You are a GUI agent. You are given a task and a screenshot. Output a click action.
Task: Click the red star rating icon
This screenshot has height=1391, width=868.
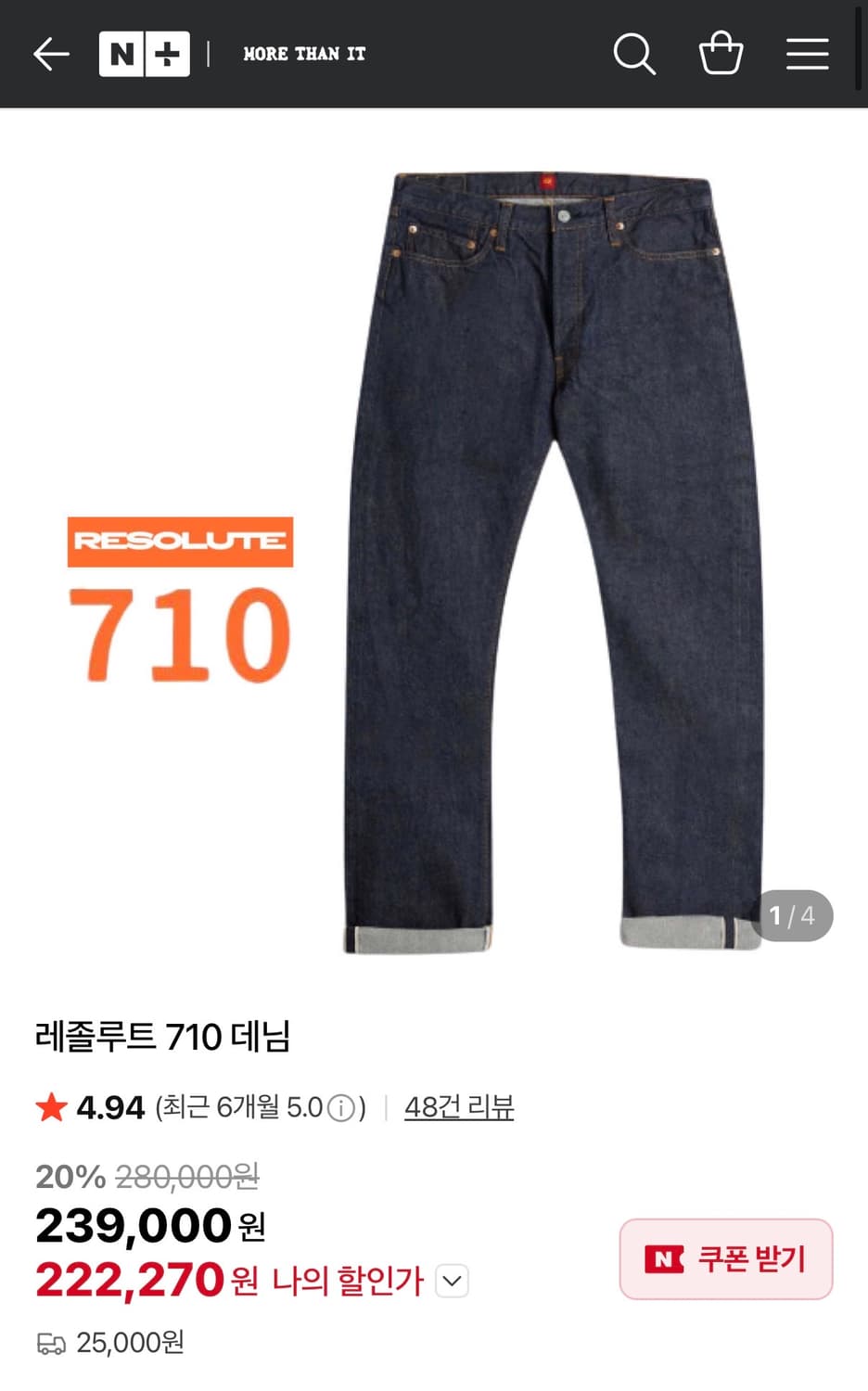[x=53, y=1106]
